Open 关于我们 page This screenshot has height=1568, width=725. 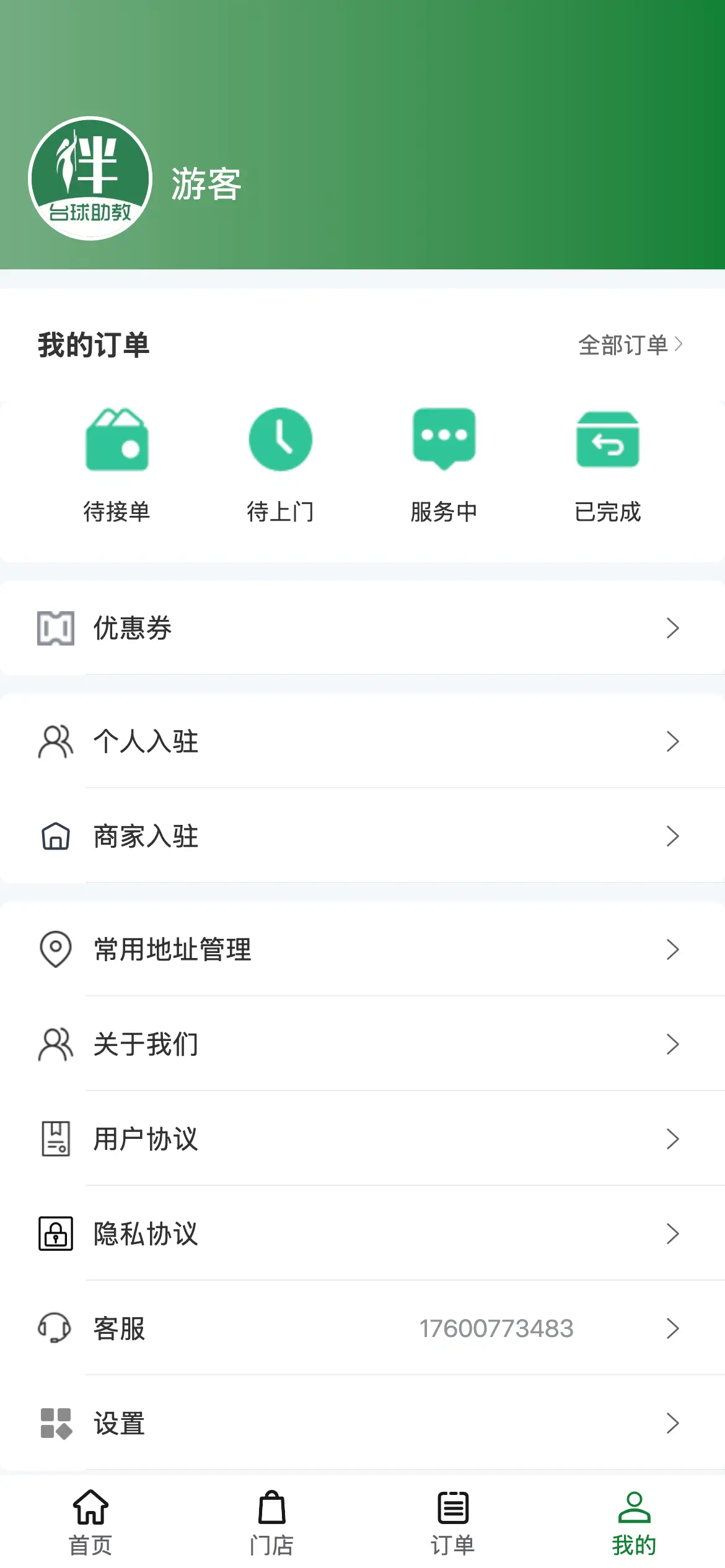coord(362,1044)
